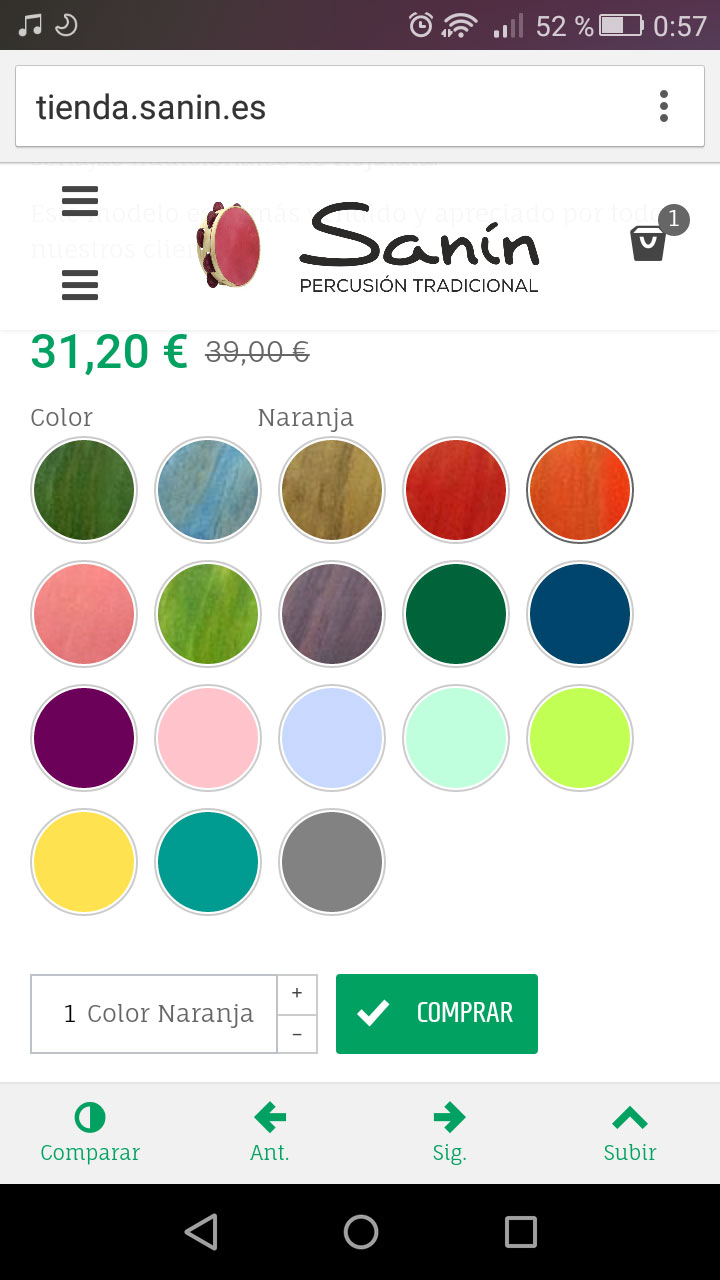Select the gray color swatch
This screenshot has width=720, height=1280.
[332, 862]
